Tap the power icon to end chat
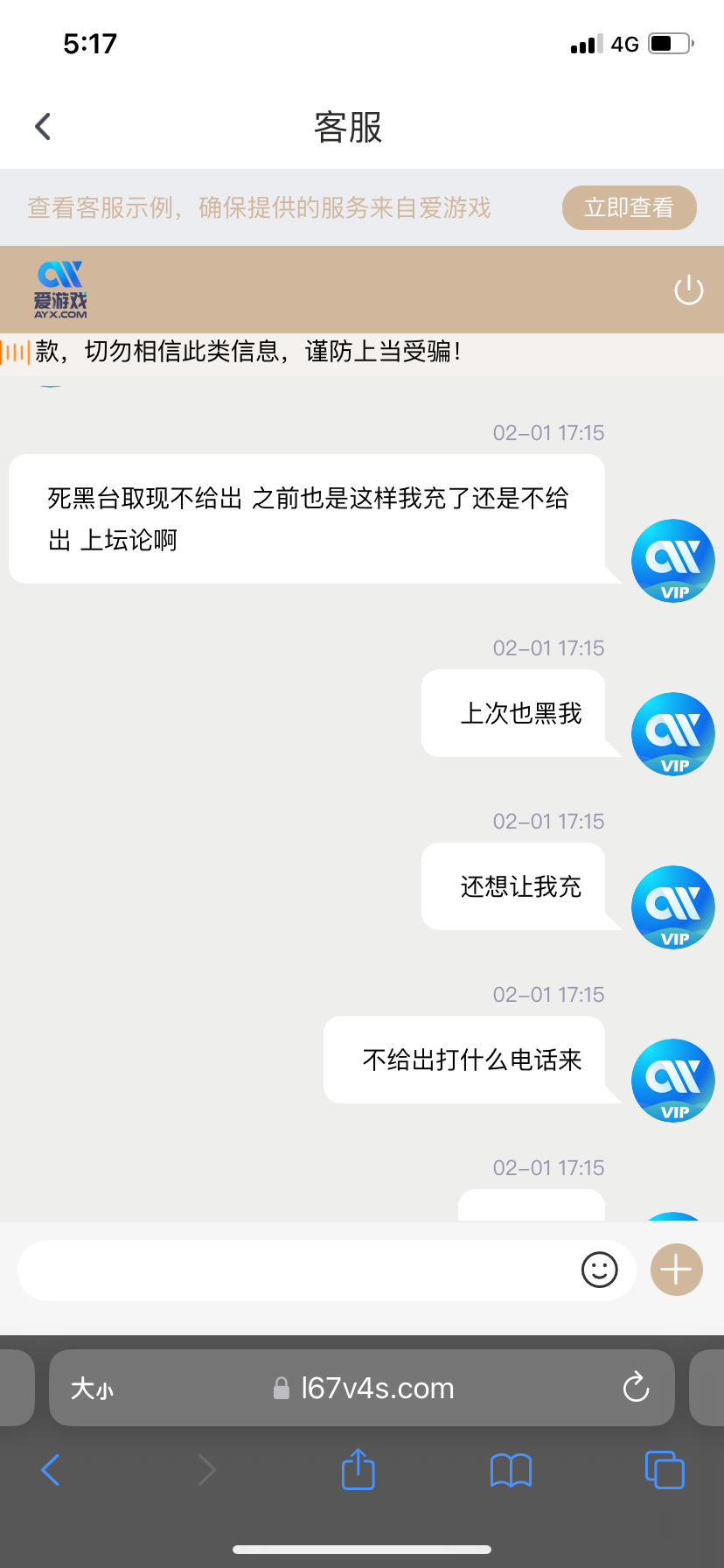This screenshot has width=724, height=1568. (688, 290)
